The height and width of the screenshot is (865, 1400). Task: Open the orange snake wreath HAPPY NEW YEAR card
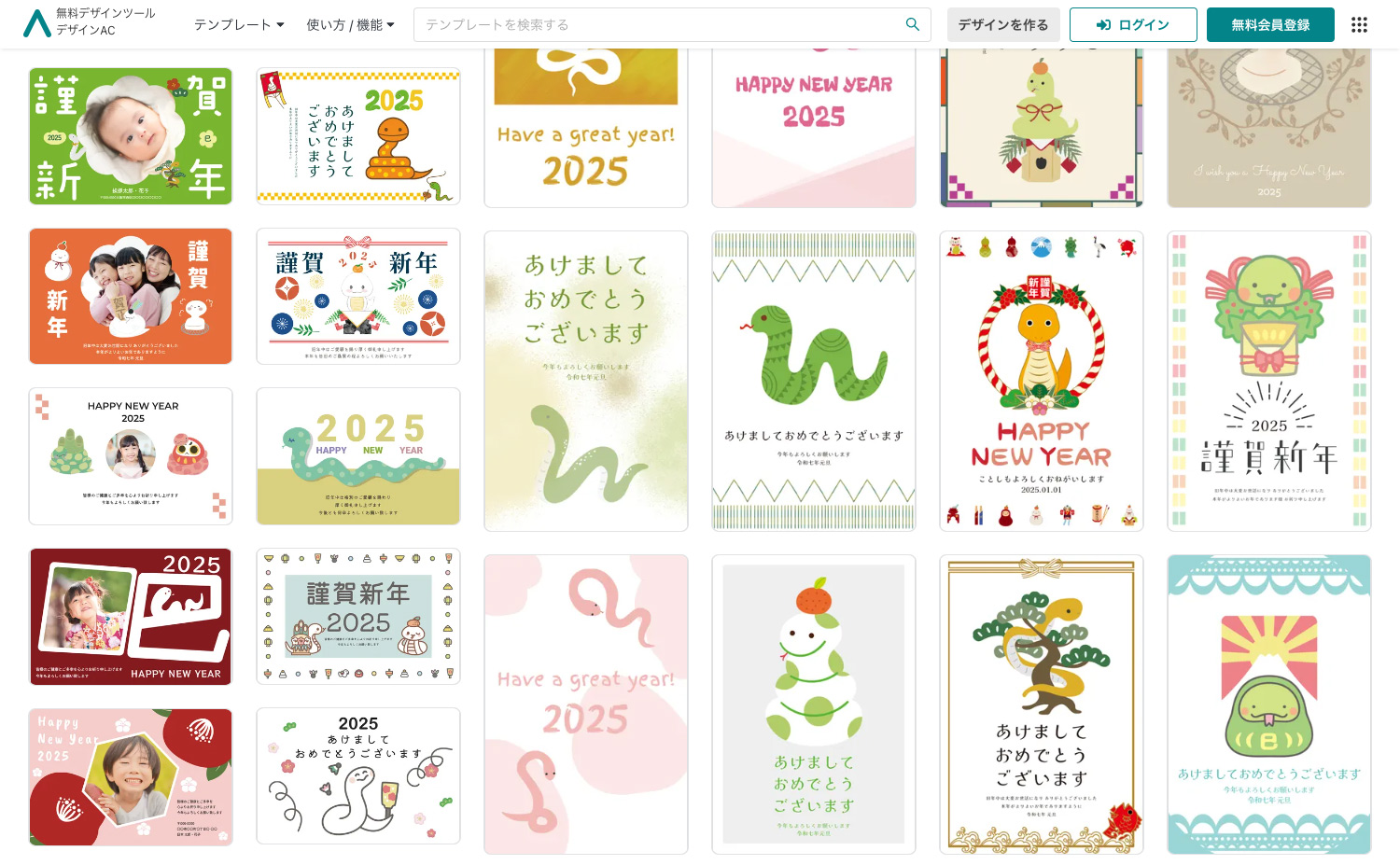[x=1042, y=381]
